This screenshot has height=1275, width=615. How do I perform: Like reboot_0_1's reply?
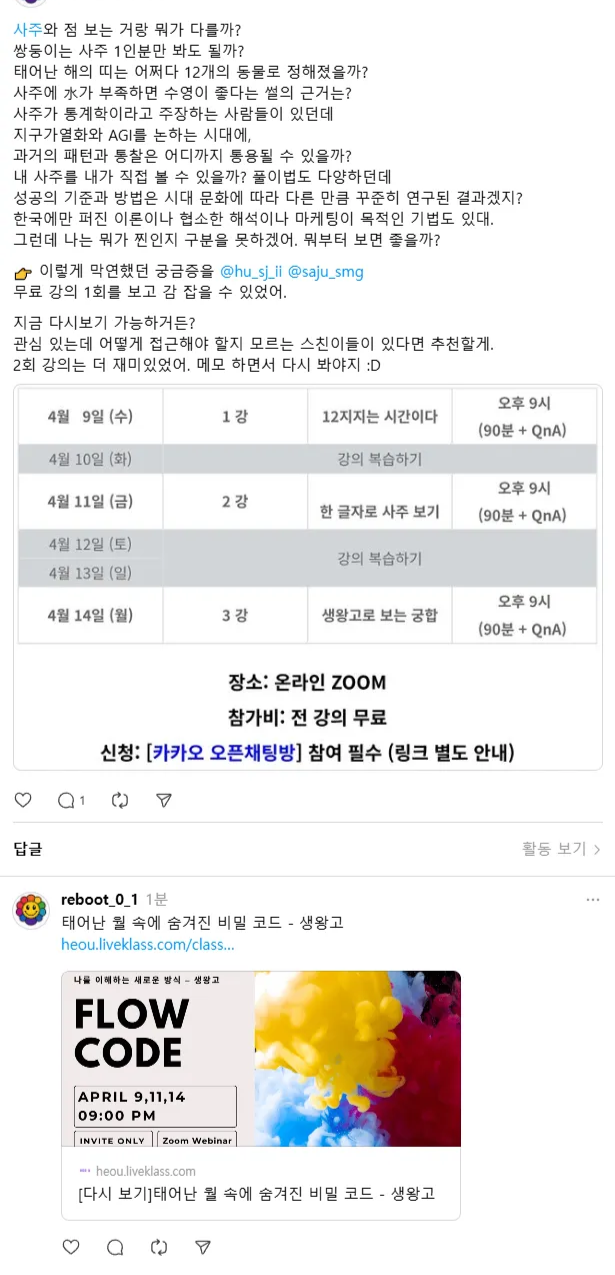[71, 1247]
